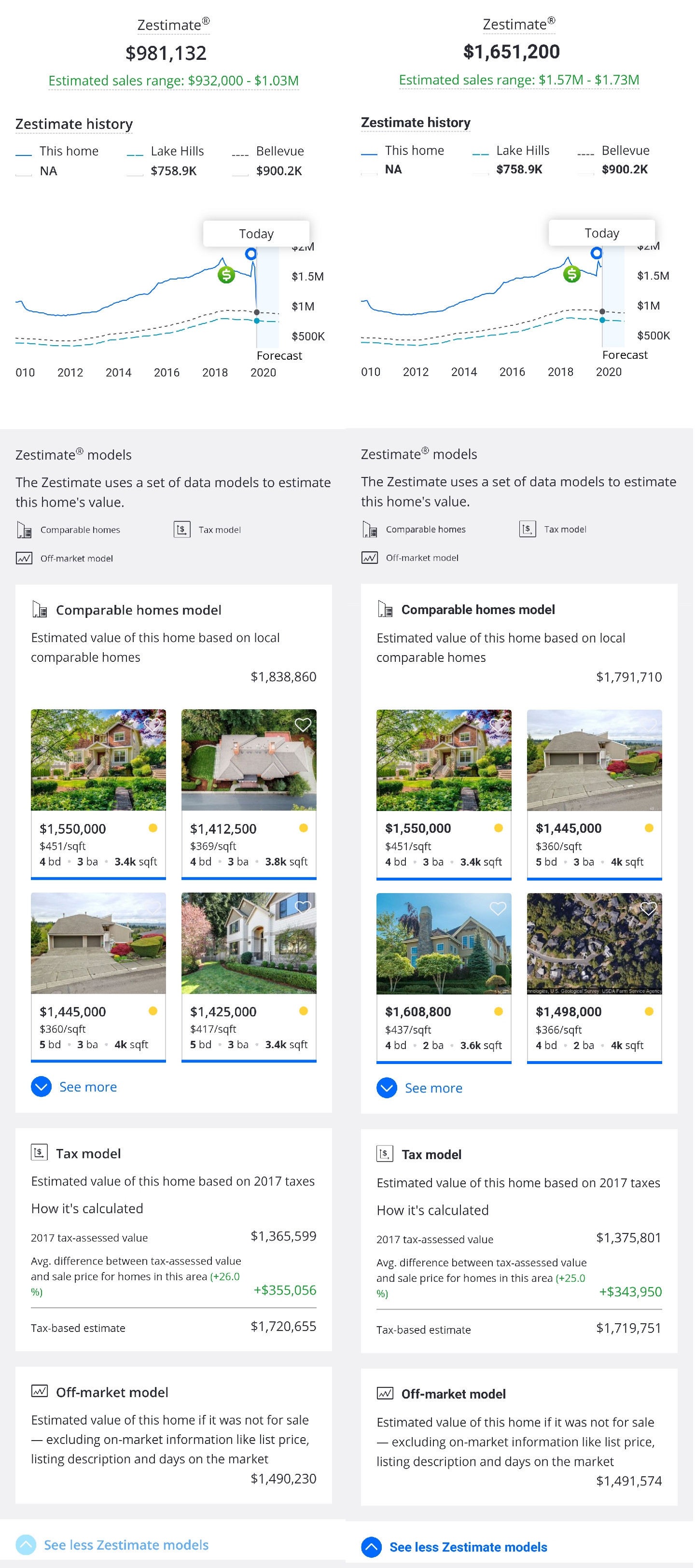695x1568 pixels.
Task: Save the $1,498,000 home to favorites
Action: (x=648, y=908)
